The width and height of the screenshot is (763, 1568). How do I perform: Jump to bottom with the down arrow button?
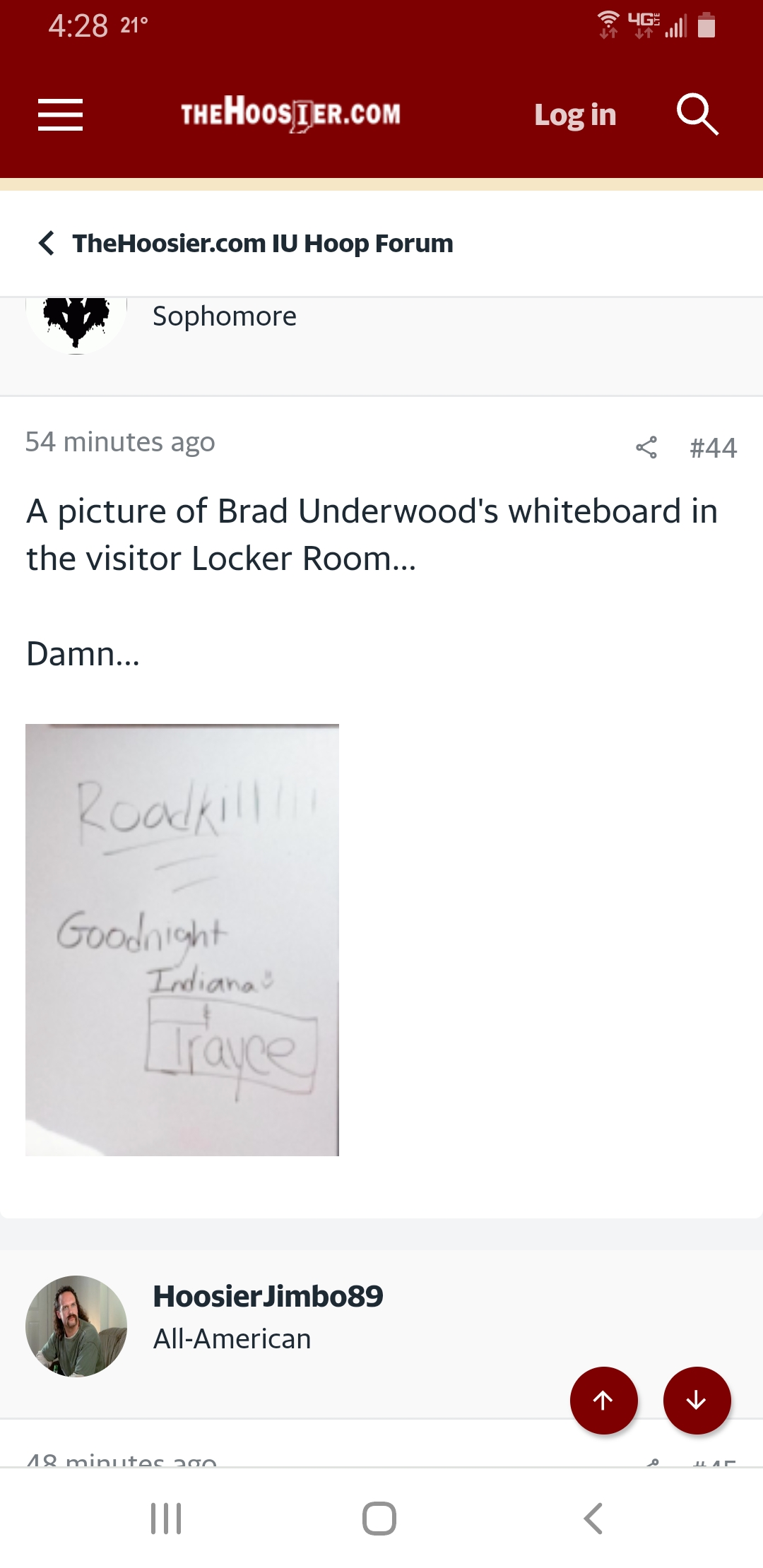(x=697, y=1400)
